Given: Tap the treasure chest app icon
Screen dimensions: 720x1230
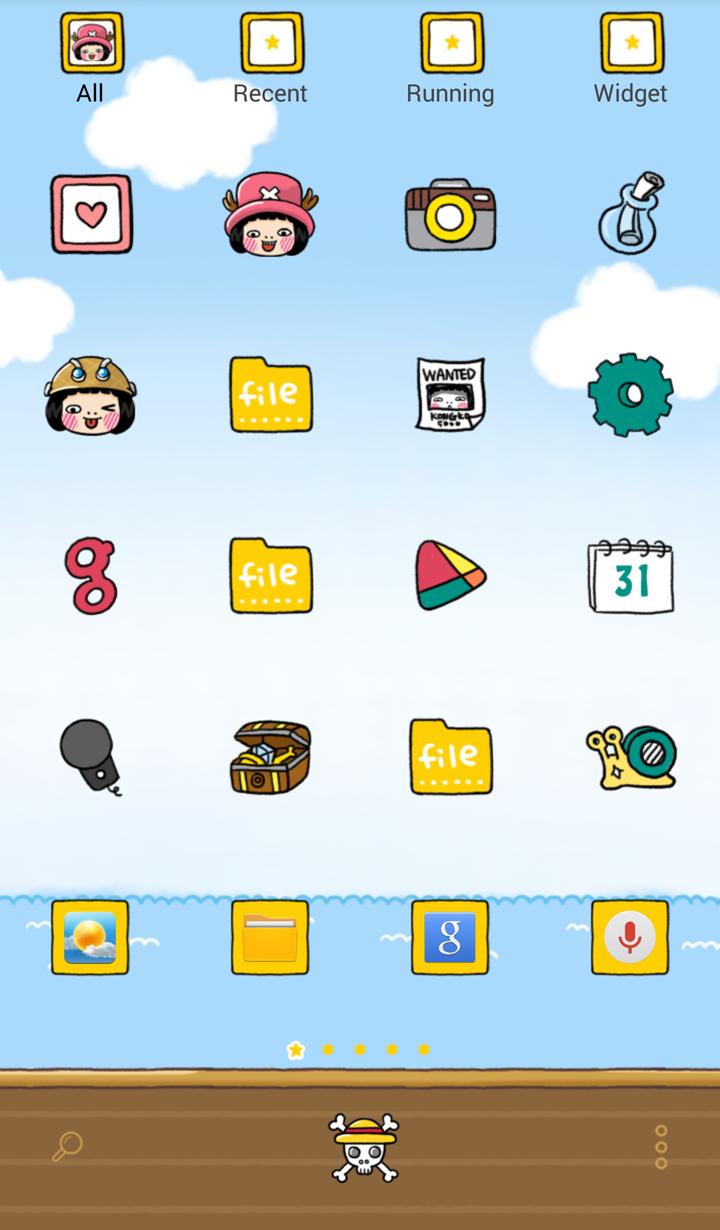Looking at the screenshot, I should [x=270, y=757].
